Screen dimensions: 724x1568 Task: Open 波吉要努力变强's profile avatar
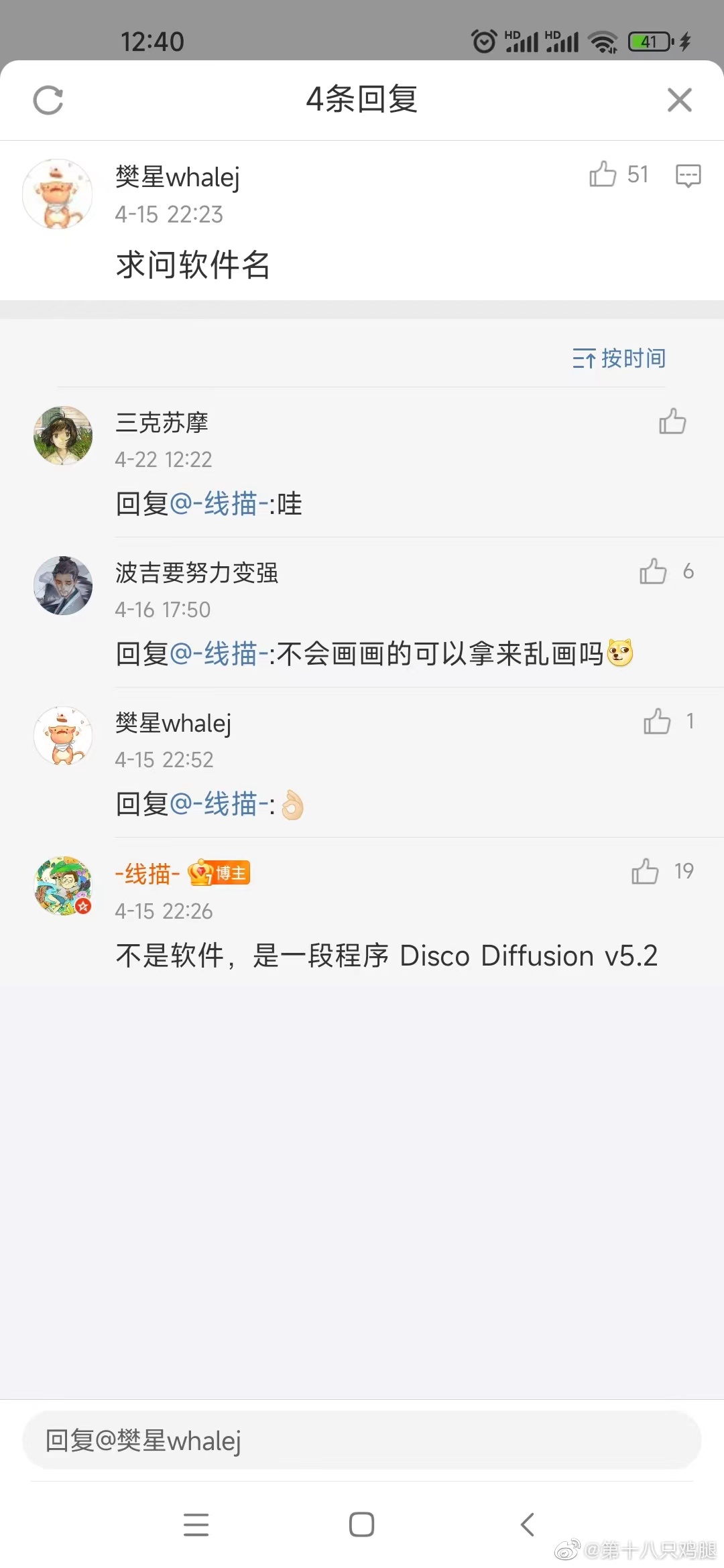tap(63, 586)
